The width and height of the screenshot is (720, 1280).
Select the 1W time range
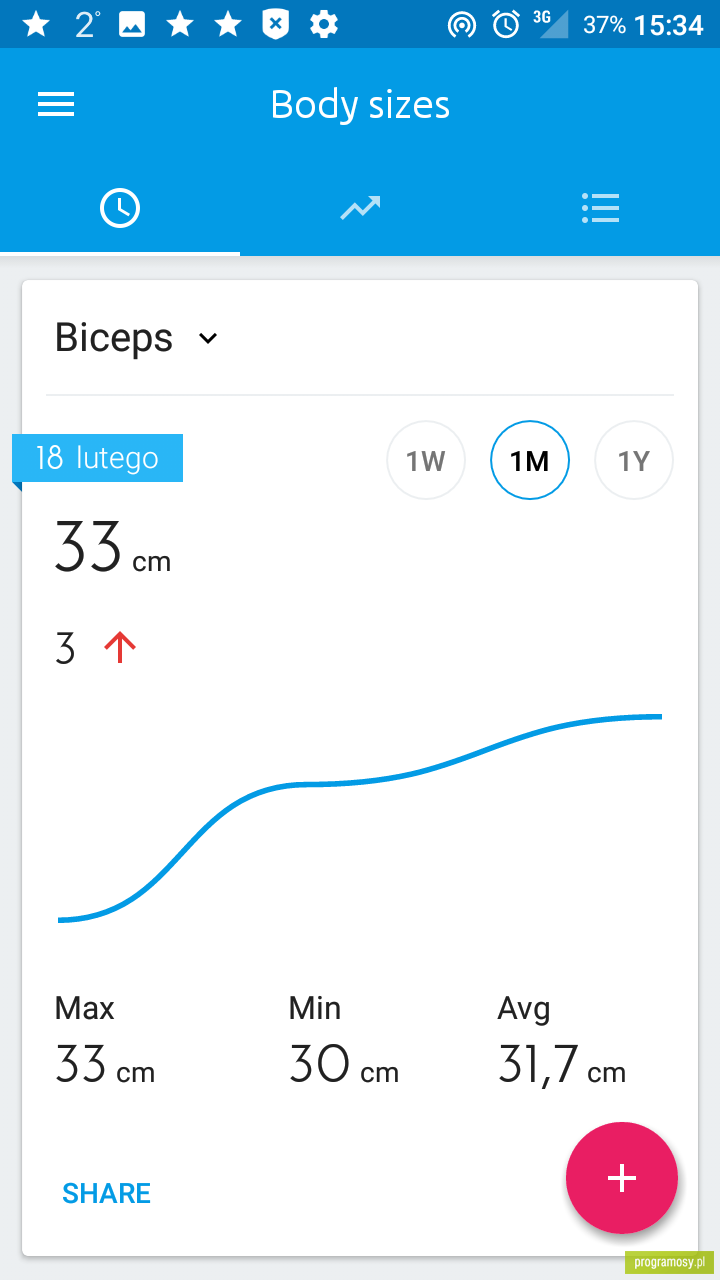(x=426, y=460)
